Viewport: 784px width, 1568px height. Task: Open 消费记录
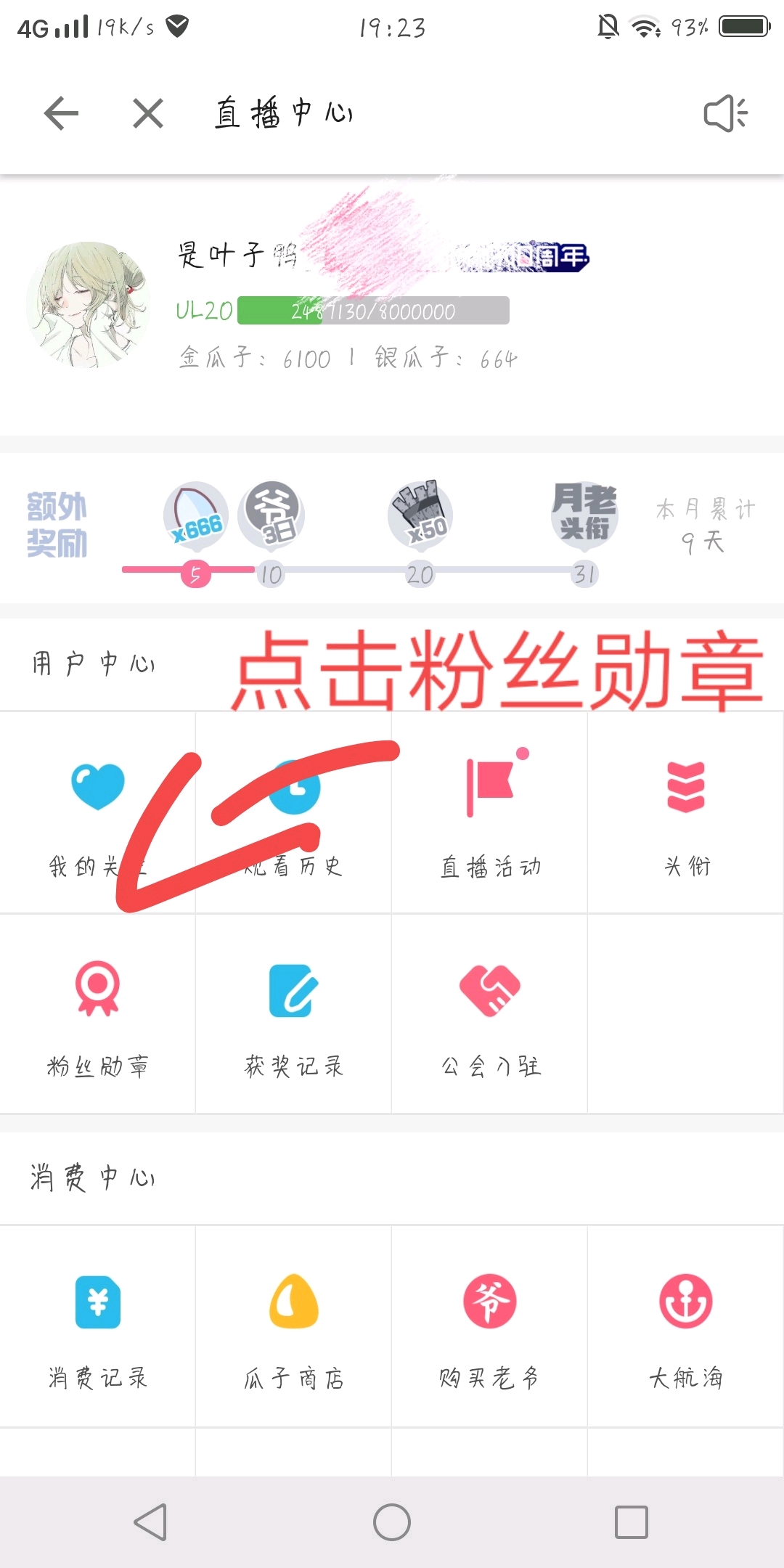click(98, 1326)
